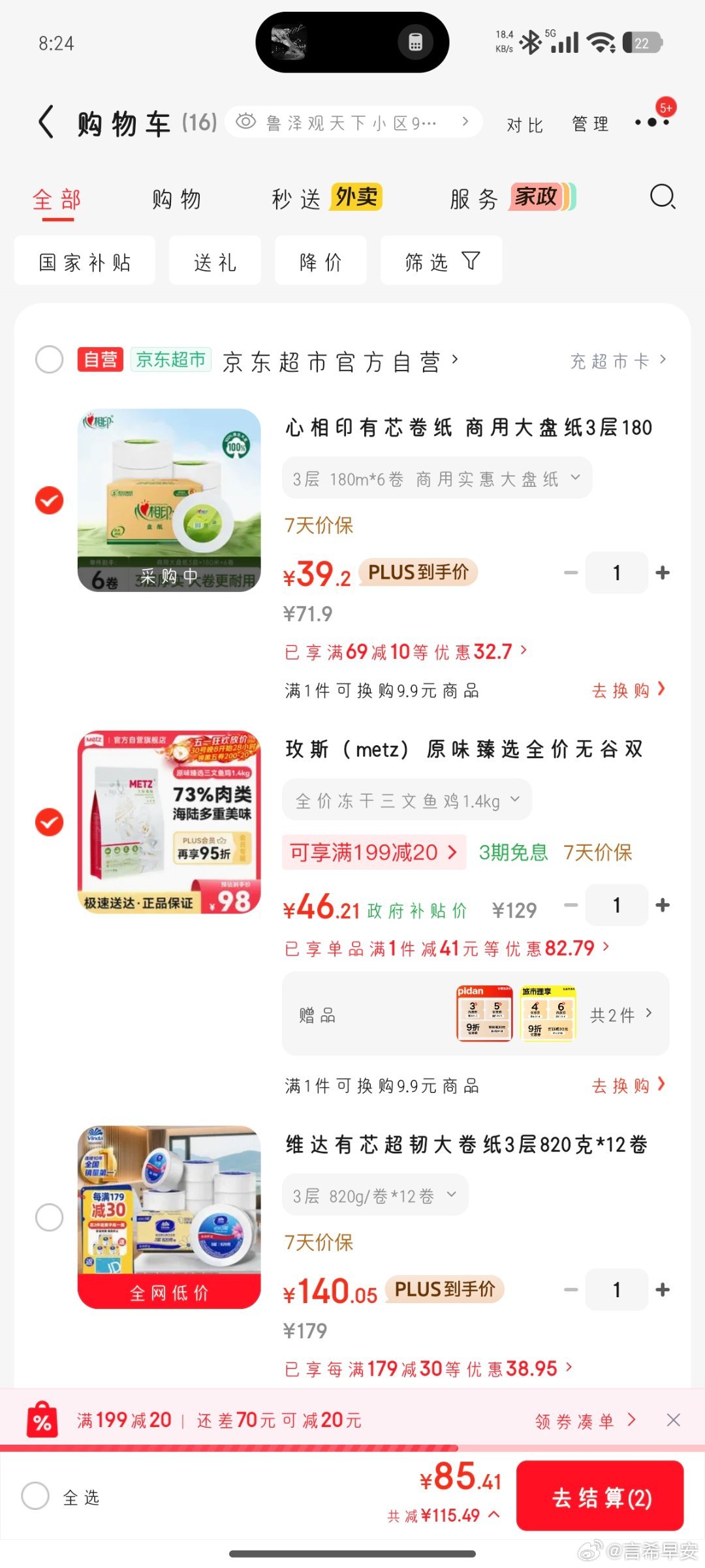Go back from the shopping cart
Viewport: 705px width, 1568px height.
(x=46, y=122)
